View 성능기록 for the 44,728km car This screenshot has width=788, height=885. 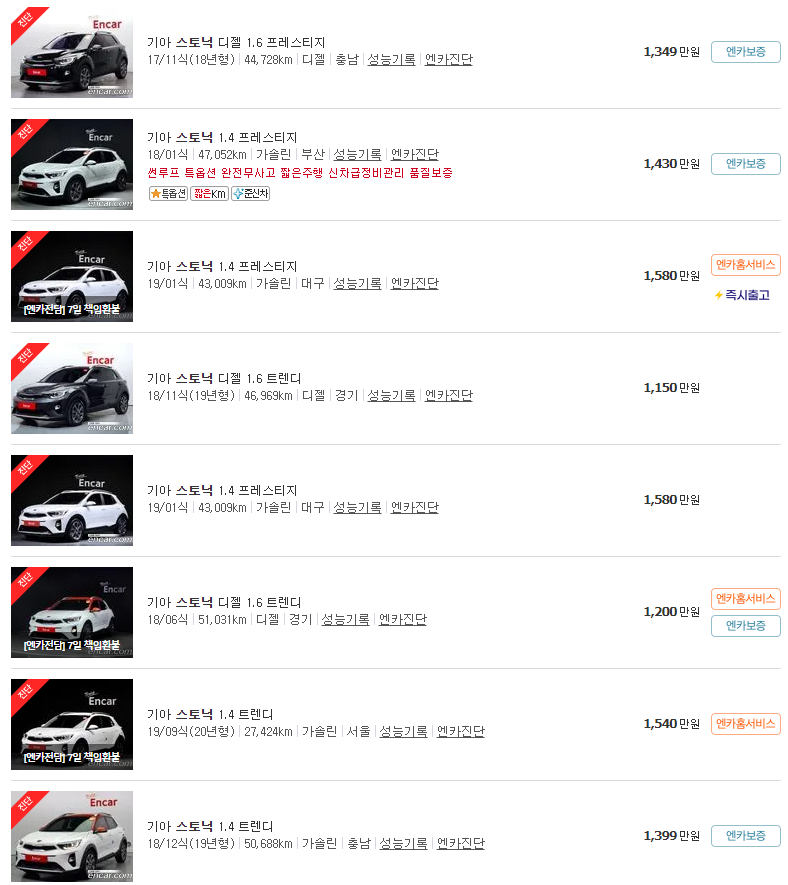391,59
